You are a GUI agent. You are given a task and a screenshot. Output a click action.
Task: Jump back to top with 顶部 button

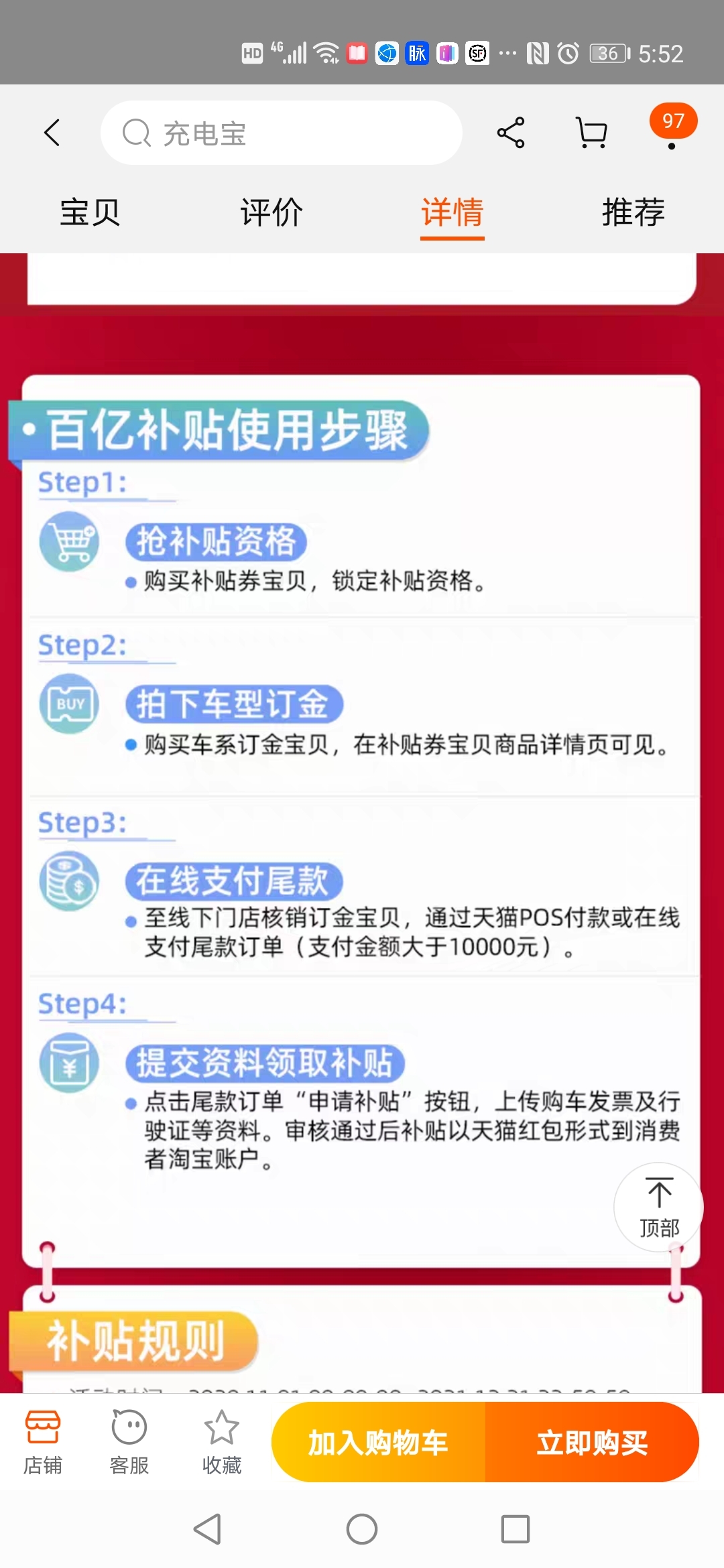[x=659, y=1207]
